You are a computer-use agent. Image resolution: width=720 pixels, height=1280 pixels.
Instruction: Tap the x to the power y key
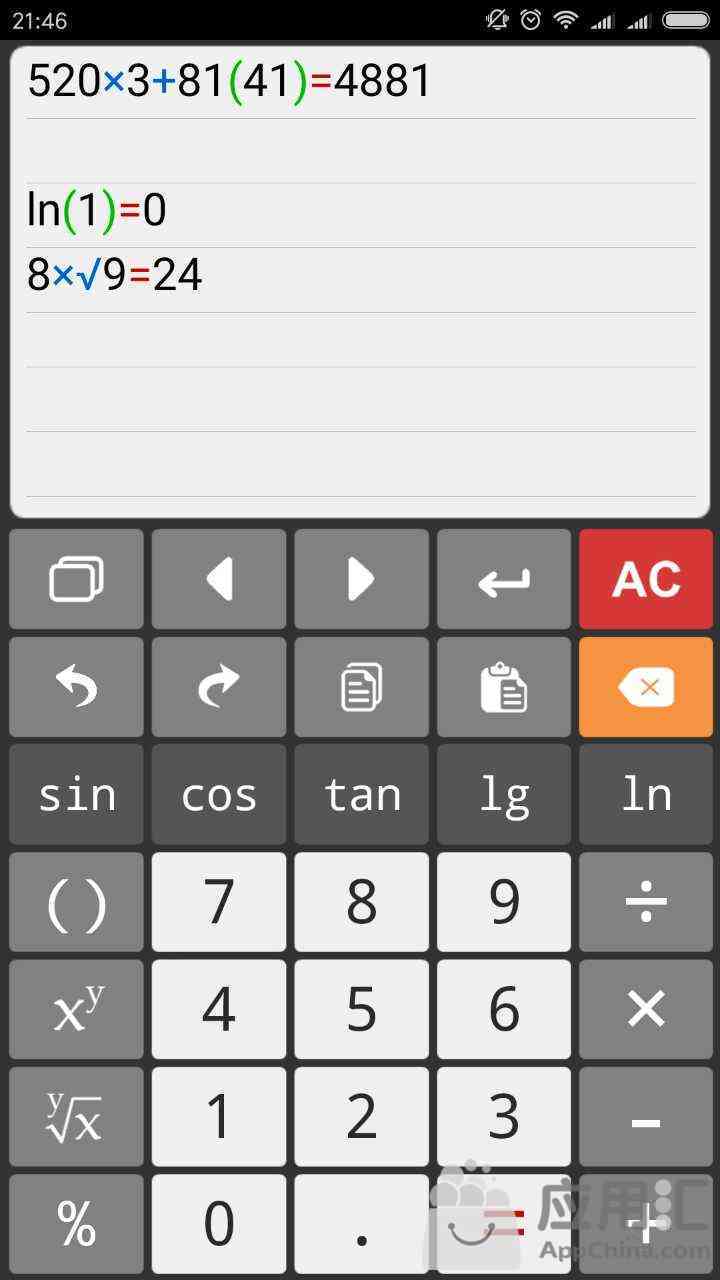tap(76, 1010)
